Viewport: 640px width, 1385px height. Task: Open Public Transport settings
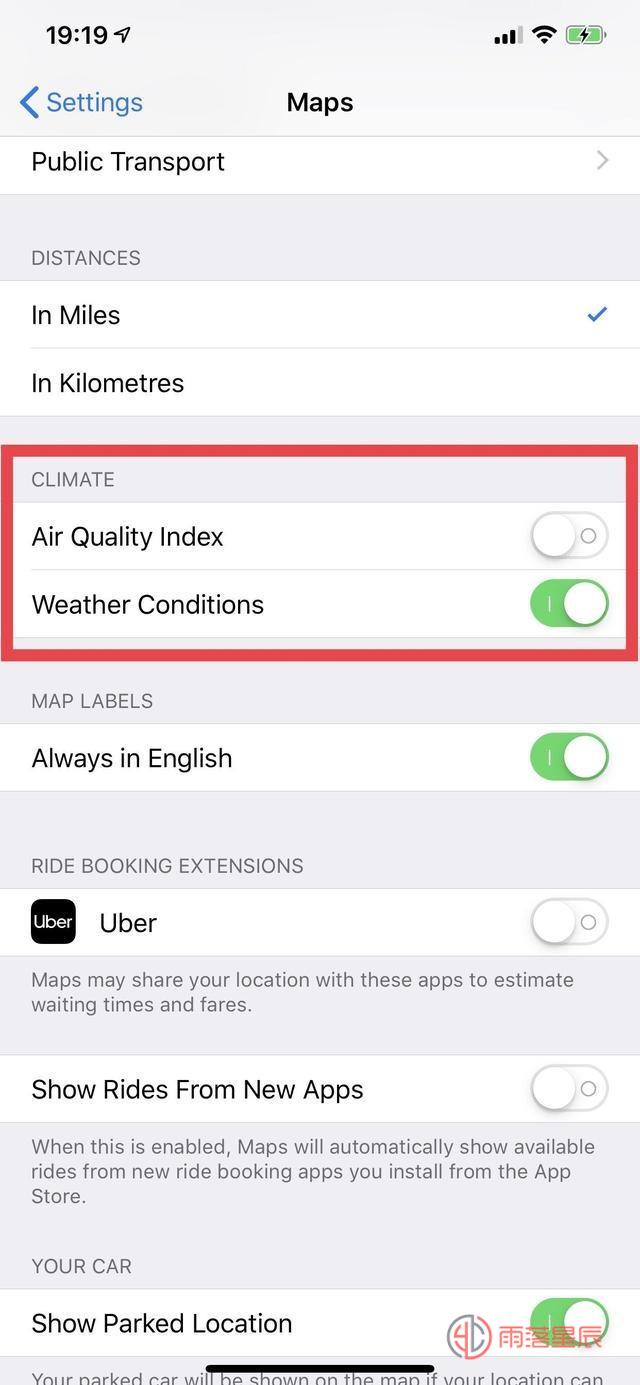[x=320, y=162]
